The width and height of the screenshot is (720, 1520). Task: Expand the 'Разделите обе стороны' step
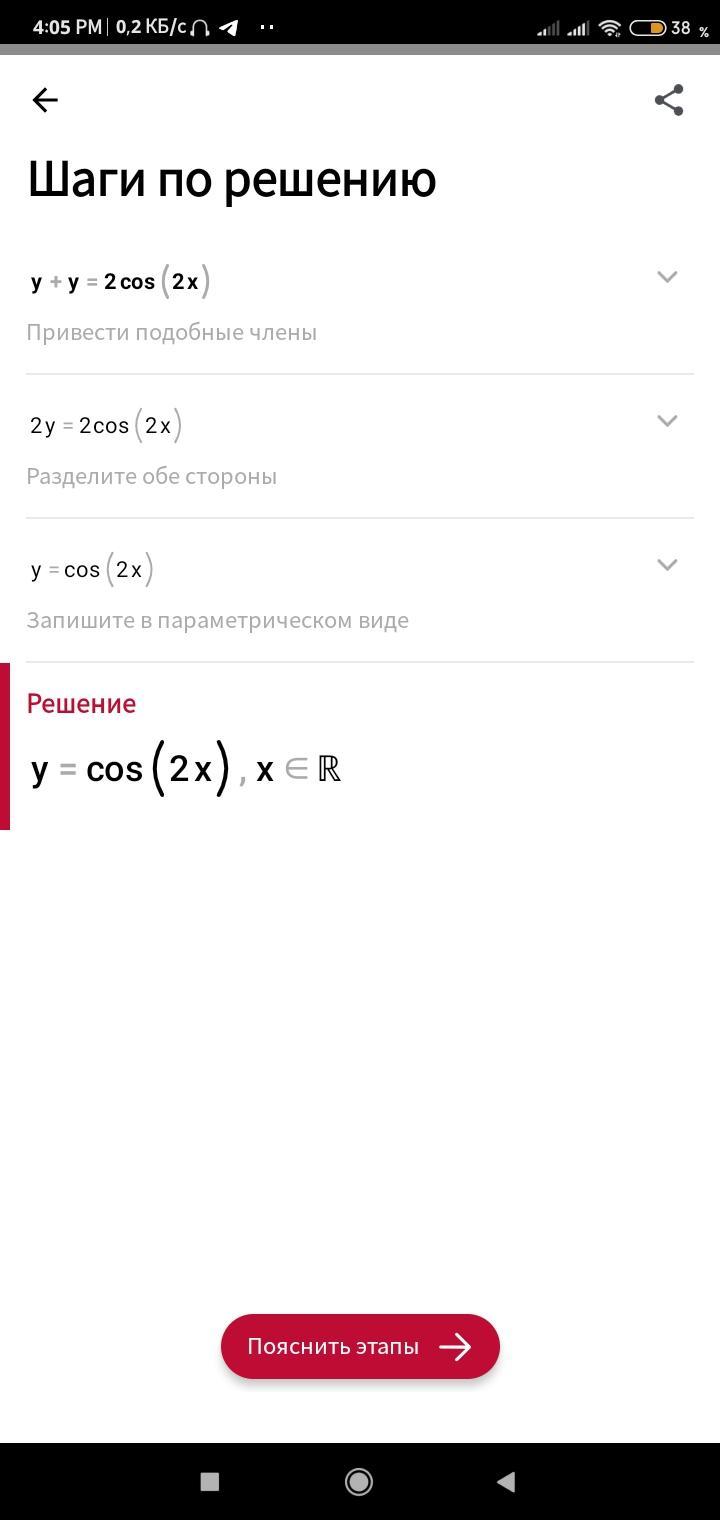coord(667,421)
